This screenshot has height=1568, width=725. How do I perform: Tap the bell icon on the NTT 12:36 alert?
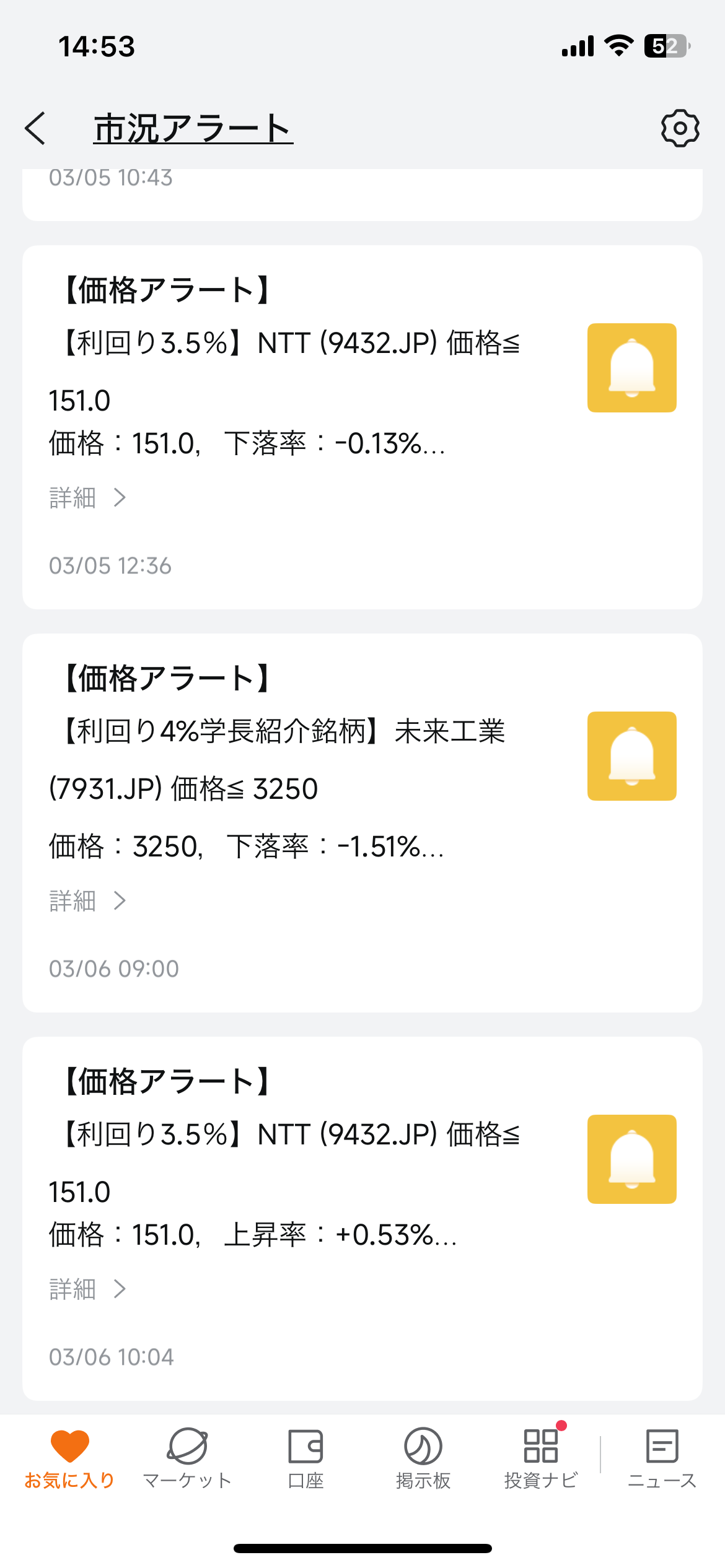click(x=631, y=367)
